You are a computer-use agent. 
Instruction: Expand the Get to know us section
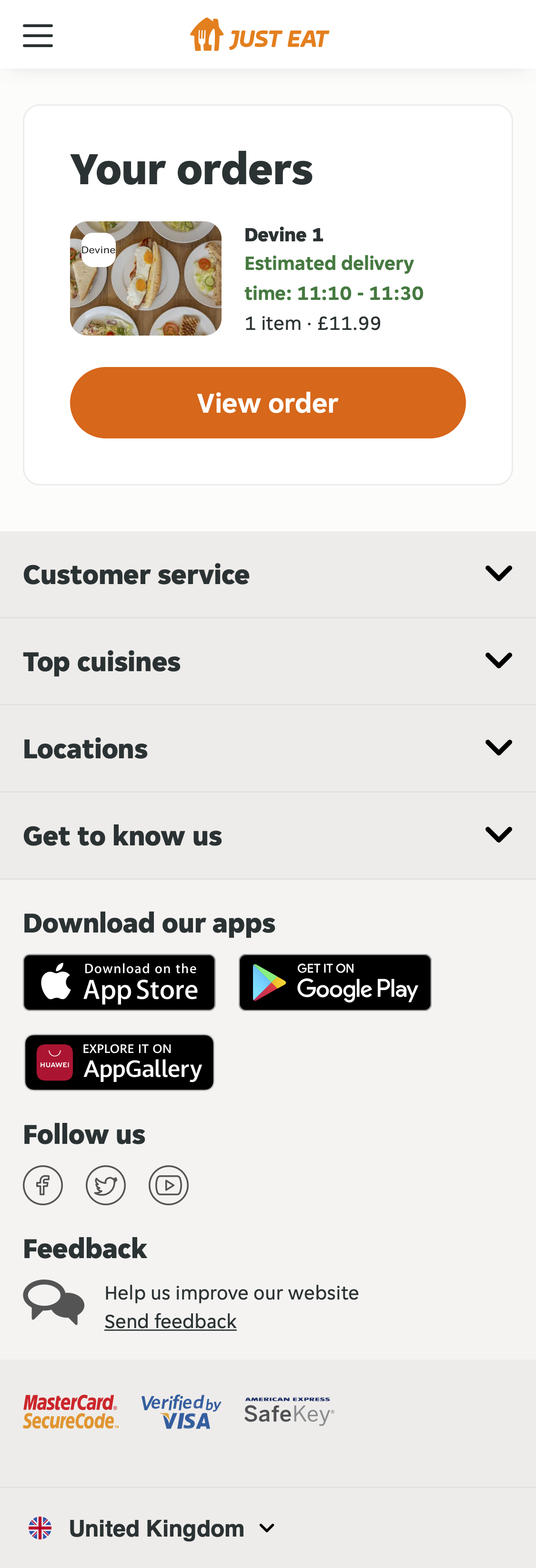click(x=268, y=834)
